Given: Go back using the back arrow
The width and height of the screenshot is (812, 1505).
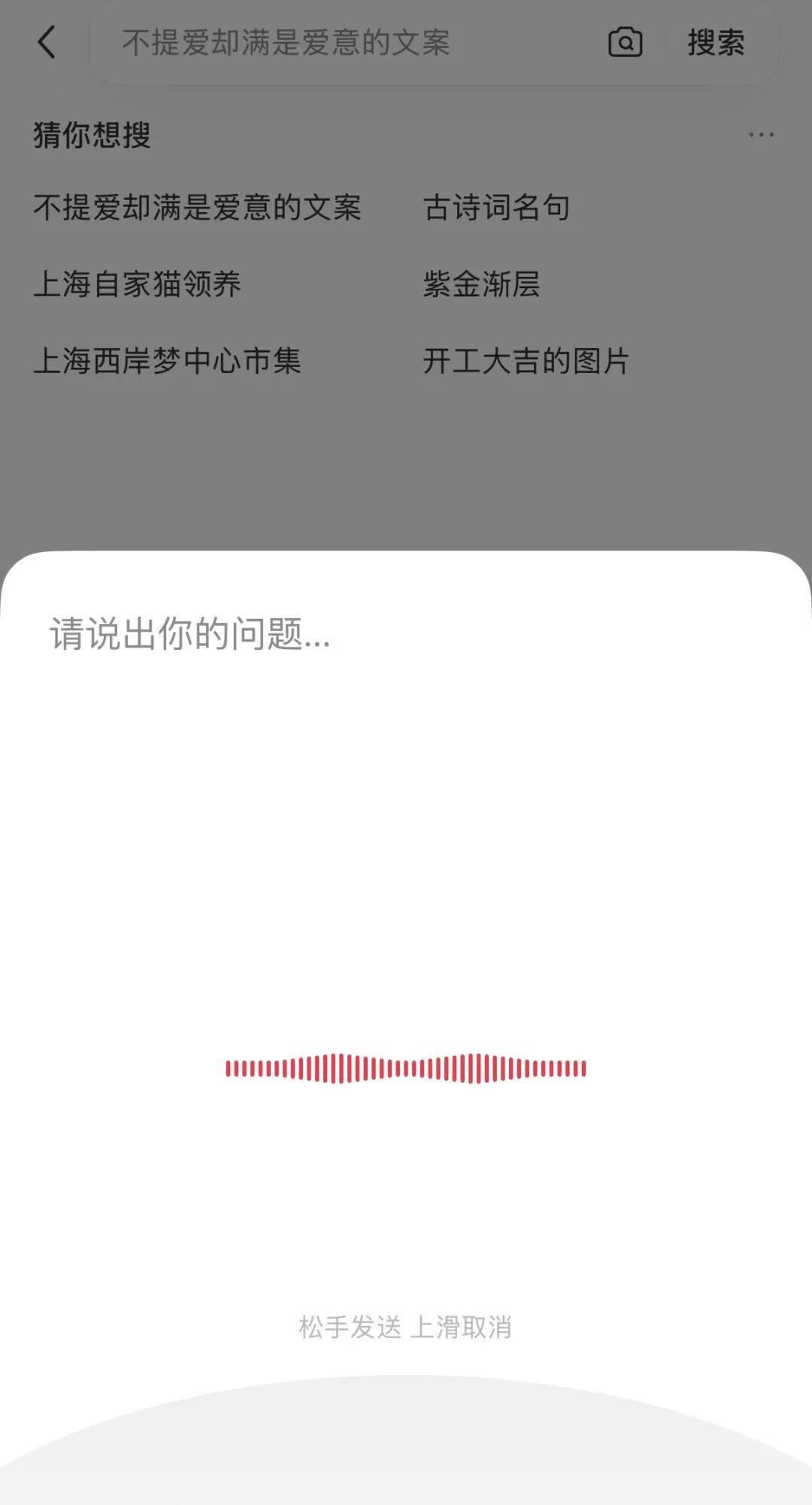Looking at the screenshot, I should [47, 42].
